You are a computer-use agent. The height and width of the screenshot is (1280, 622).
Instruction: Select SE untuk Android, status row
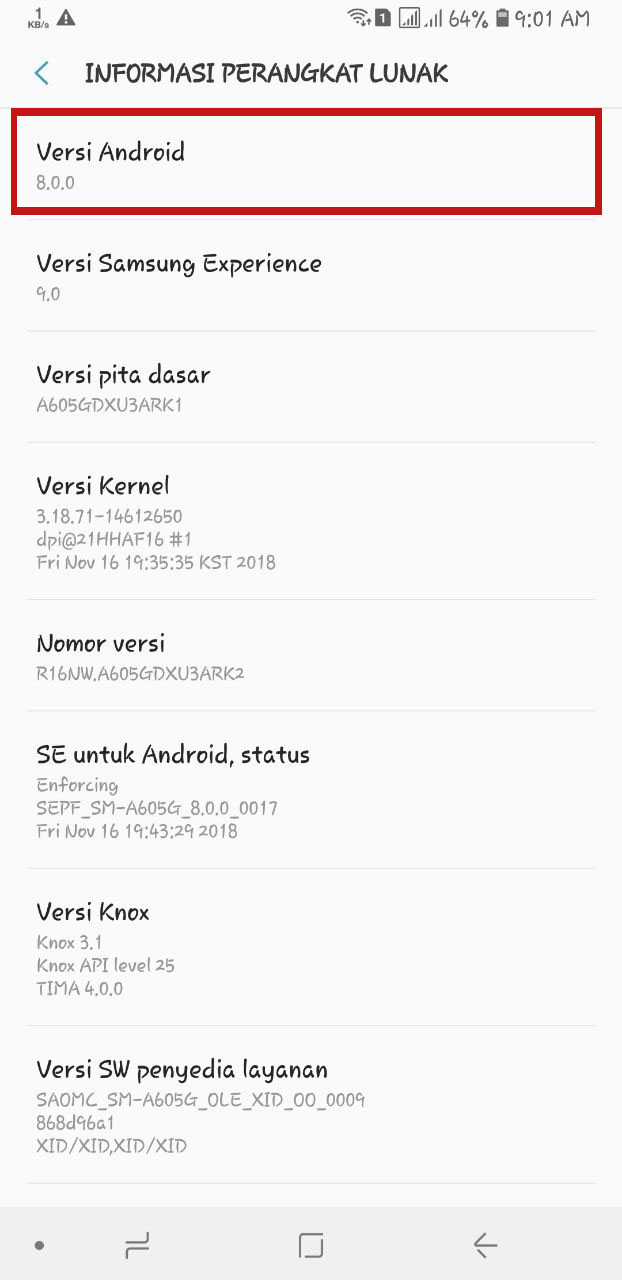pyautogui.click(x=311, y=790)
